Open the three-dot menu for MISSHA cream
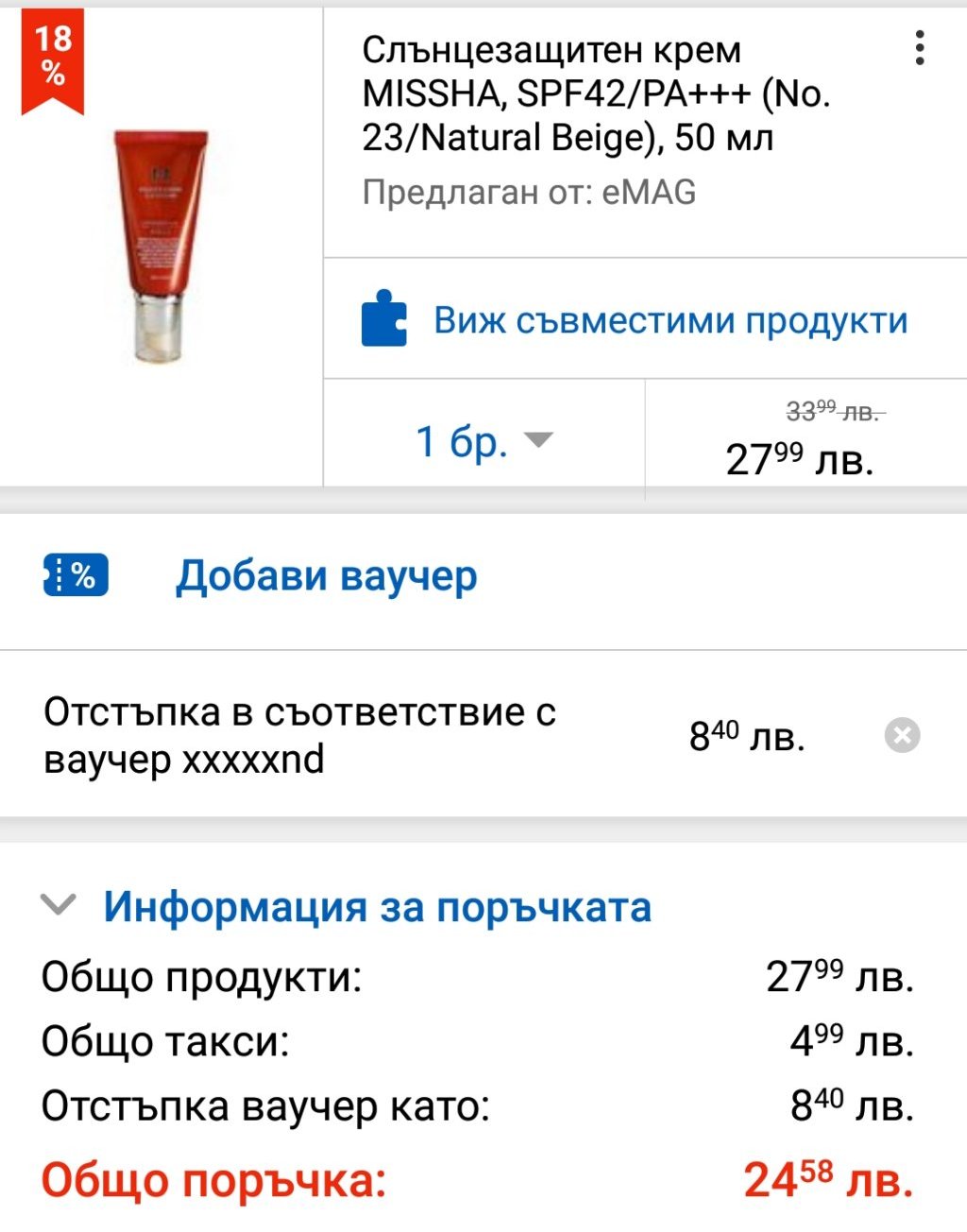The width and height of the screenshot is (967, 1232). (x=919, y=48)
